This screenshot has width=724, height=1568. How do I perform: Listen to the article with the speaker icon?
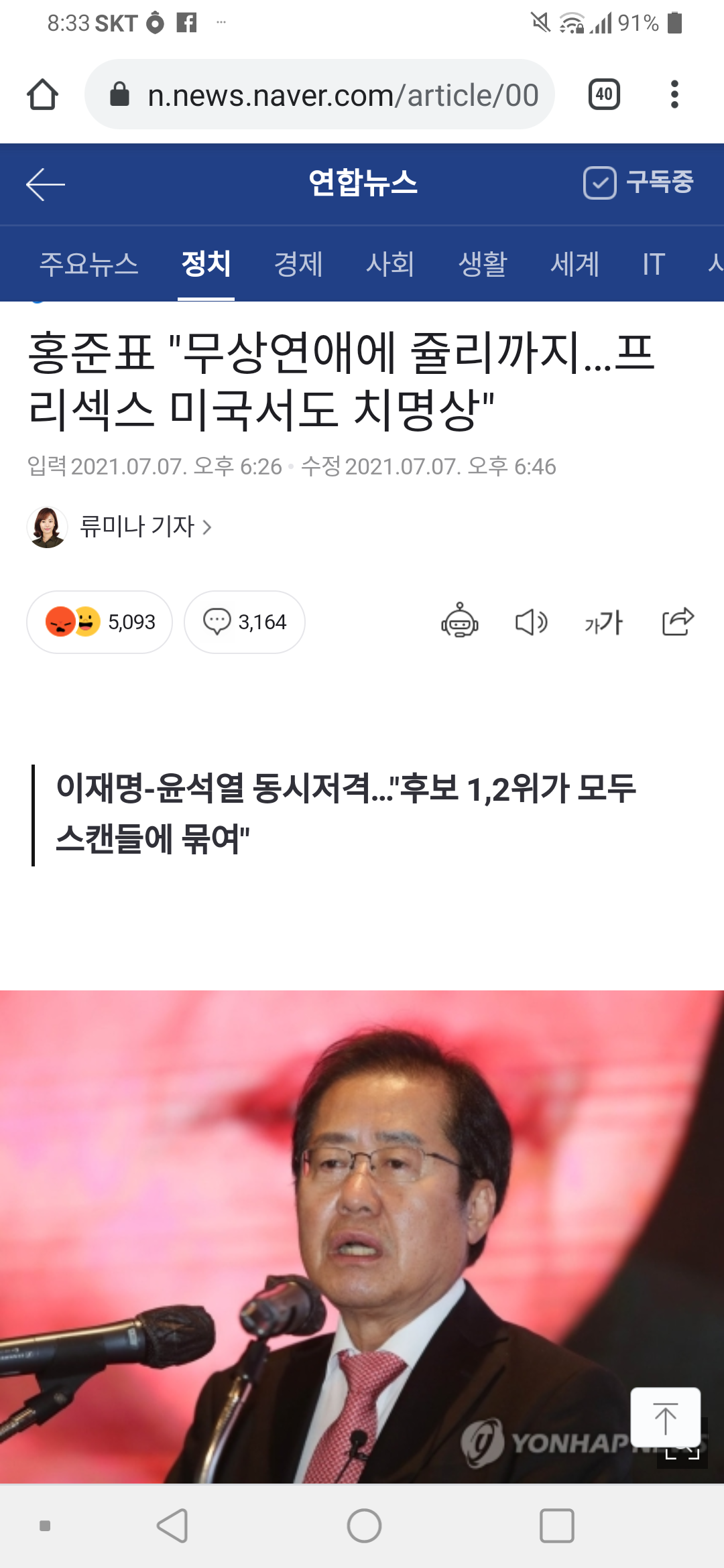(532, 622)
